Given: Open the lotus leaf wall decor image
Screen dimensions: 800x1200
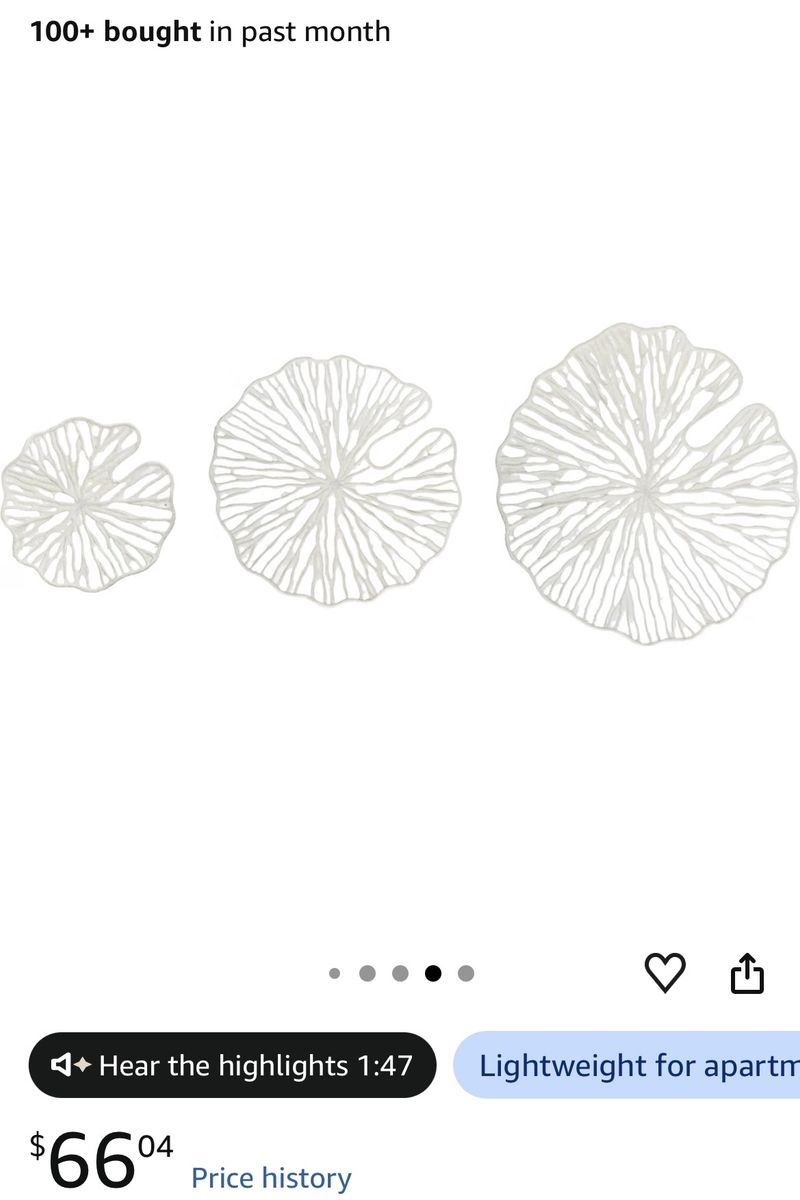Looking at the screenshot, I should click(400, 484).
